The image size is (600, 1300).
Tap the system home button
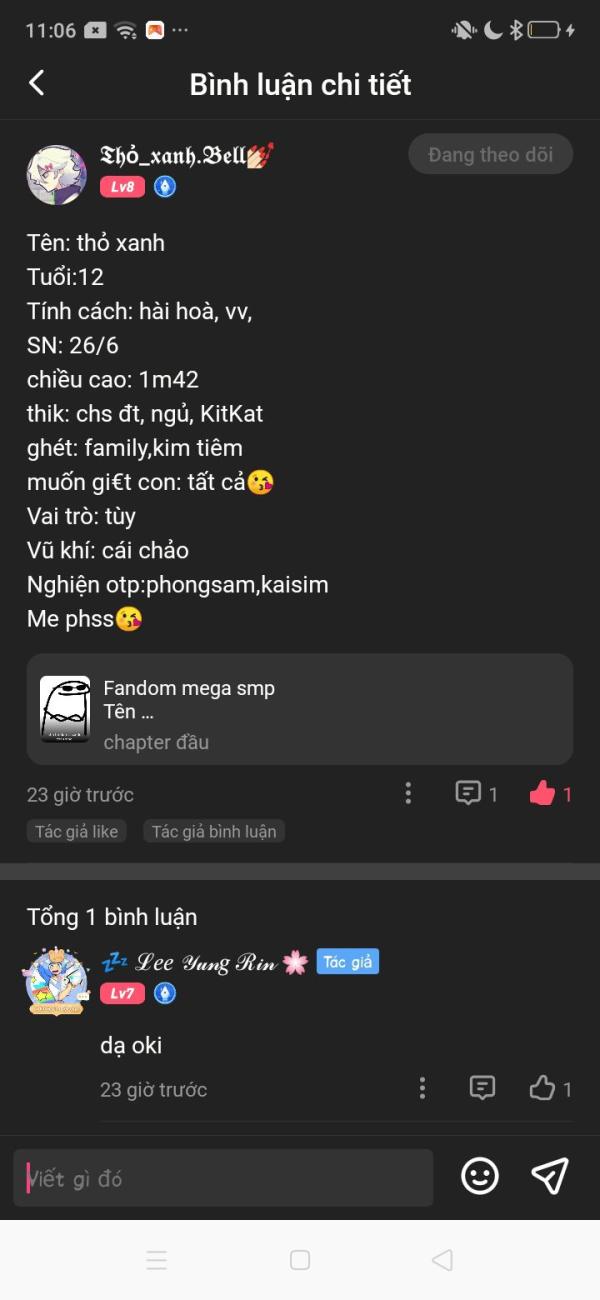click(300, 1260)
